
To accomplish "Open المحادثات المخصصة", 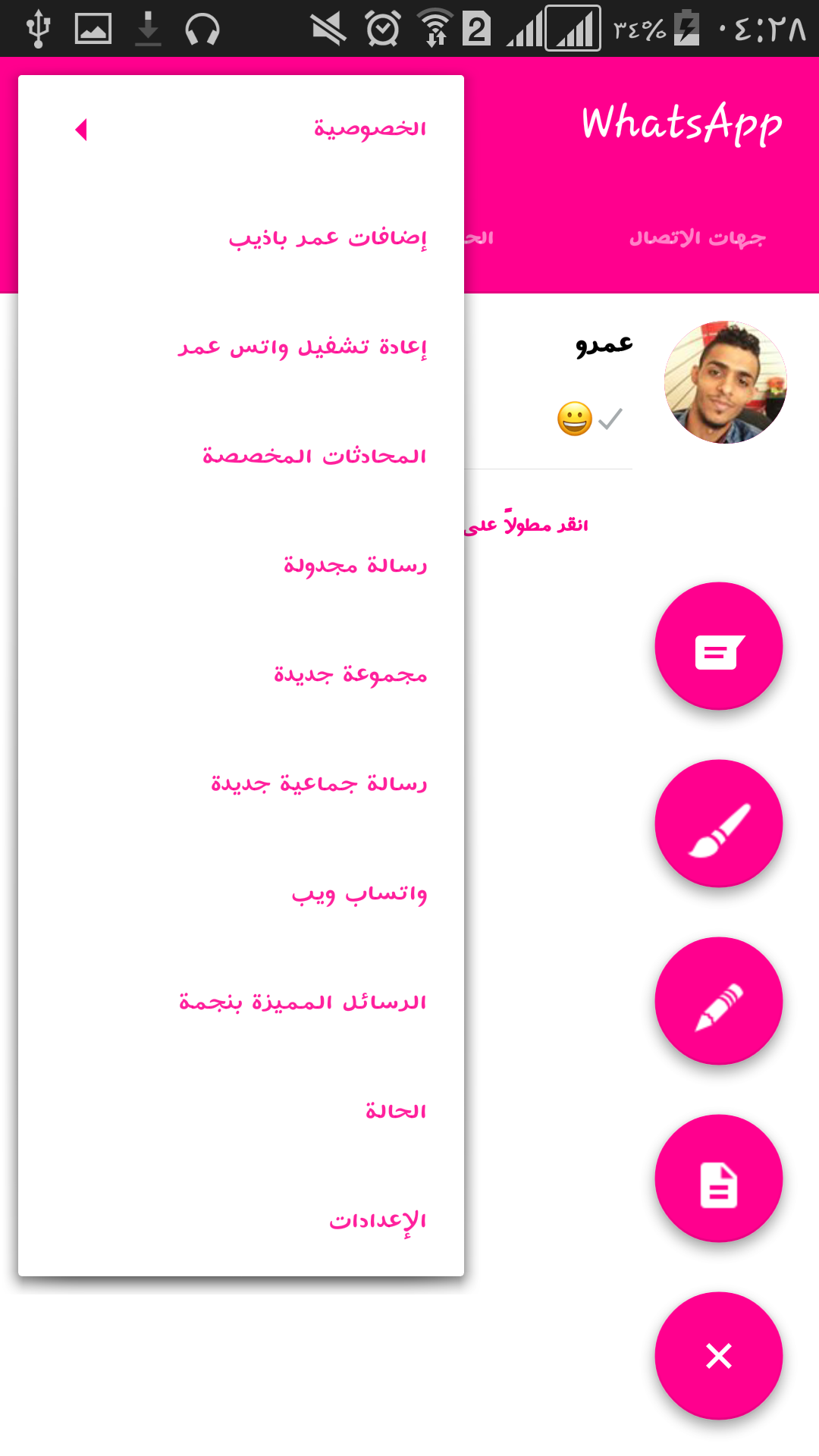I will 241,457.
